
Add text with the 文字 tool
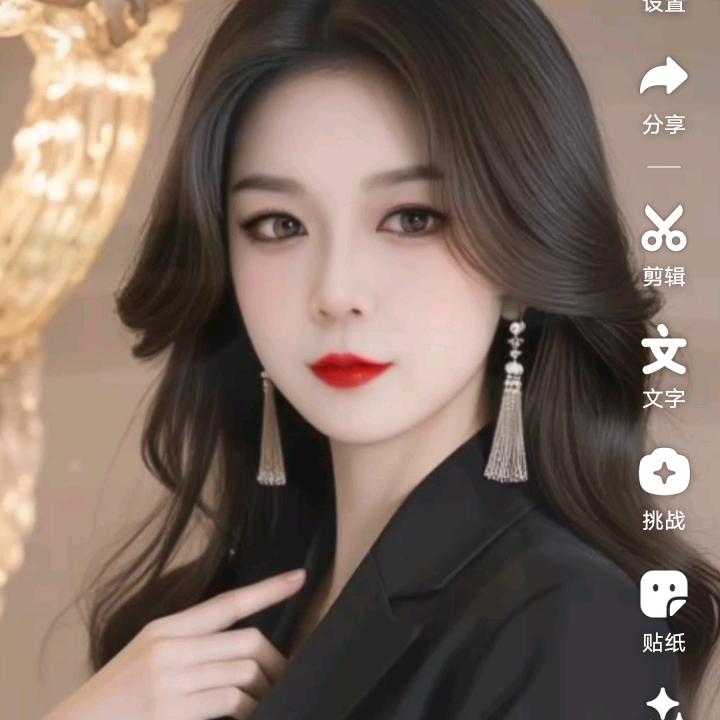(664, 351)
